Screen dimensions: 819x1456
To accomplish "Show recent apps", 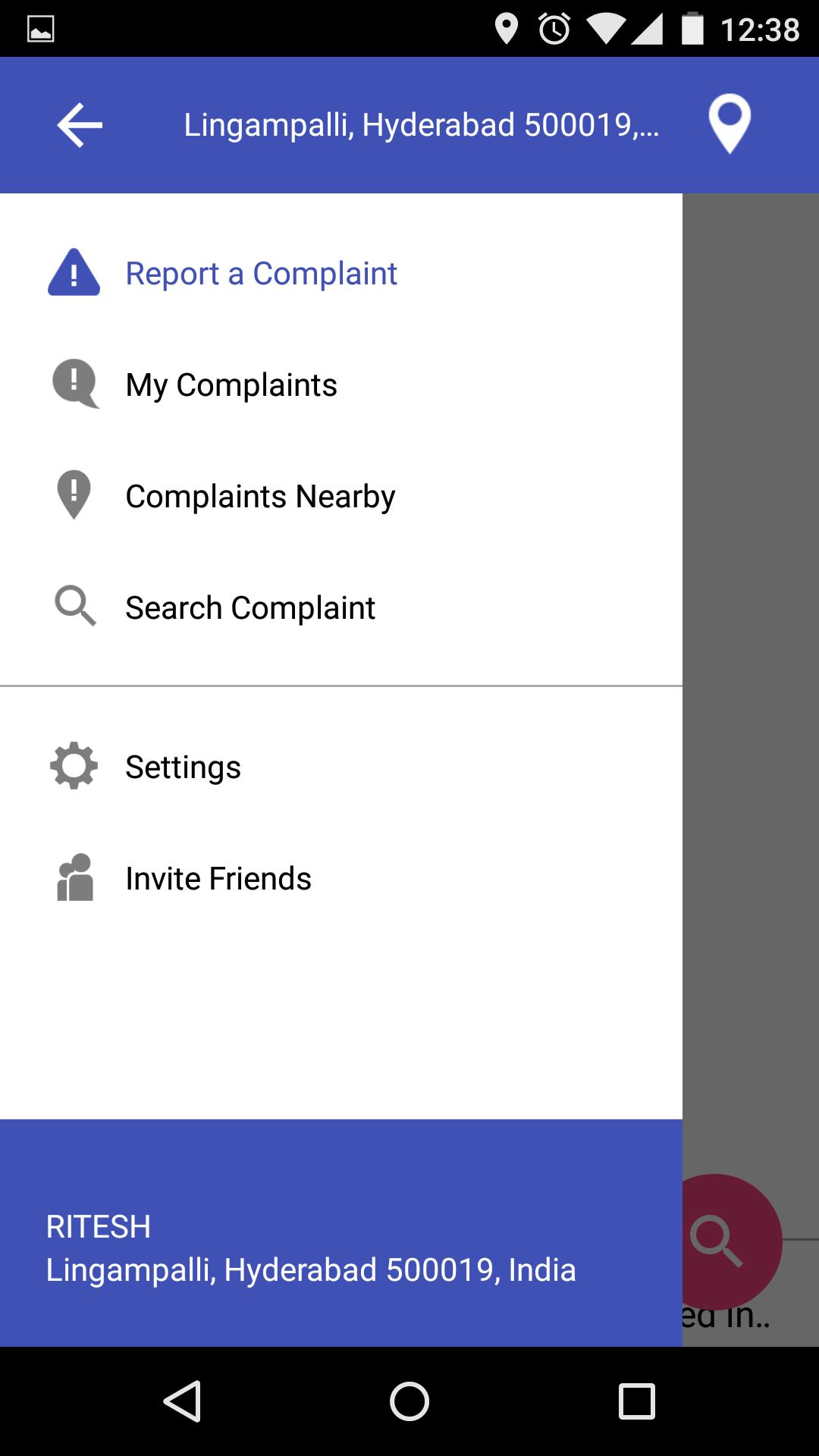I will tap(637, 1401).
